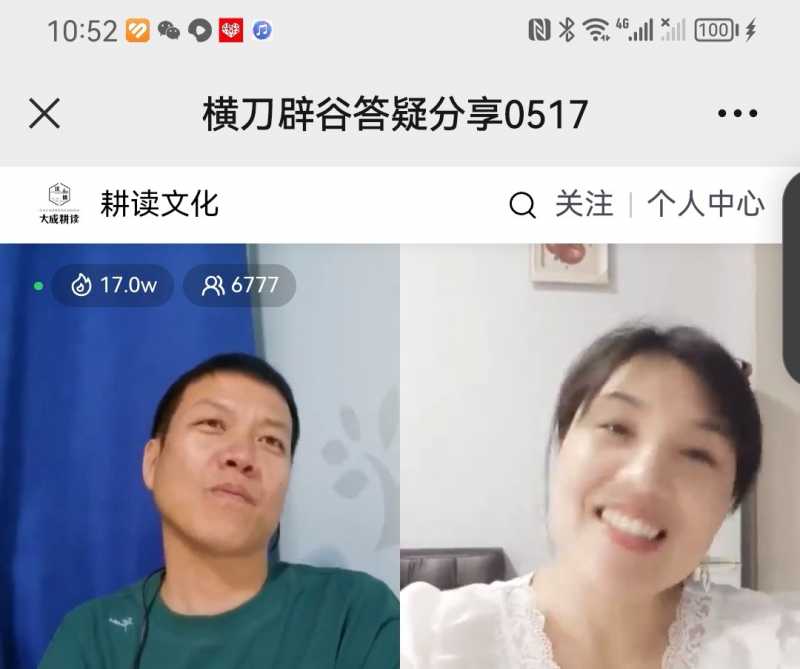Close the live stream page
Image resolution: width=800 pixels, height=669 pixels.
tap(45, 114)
